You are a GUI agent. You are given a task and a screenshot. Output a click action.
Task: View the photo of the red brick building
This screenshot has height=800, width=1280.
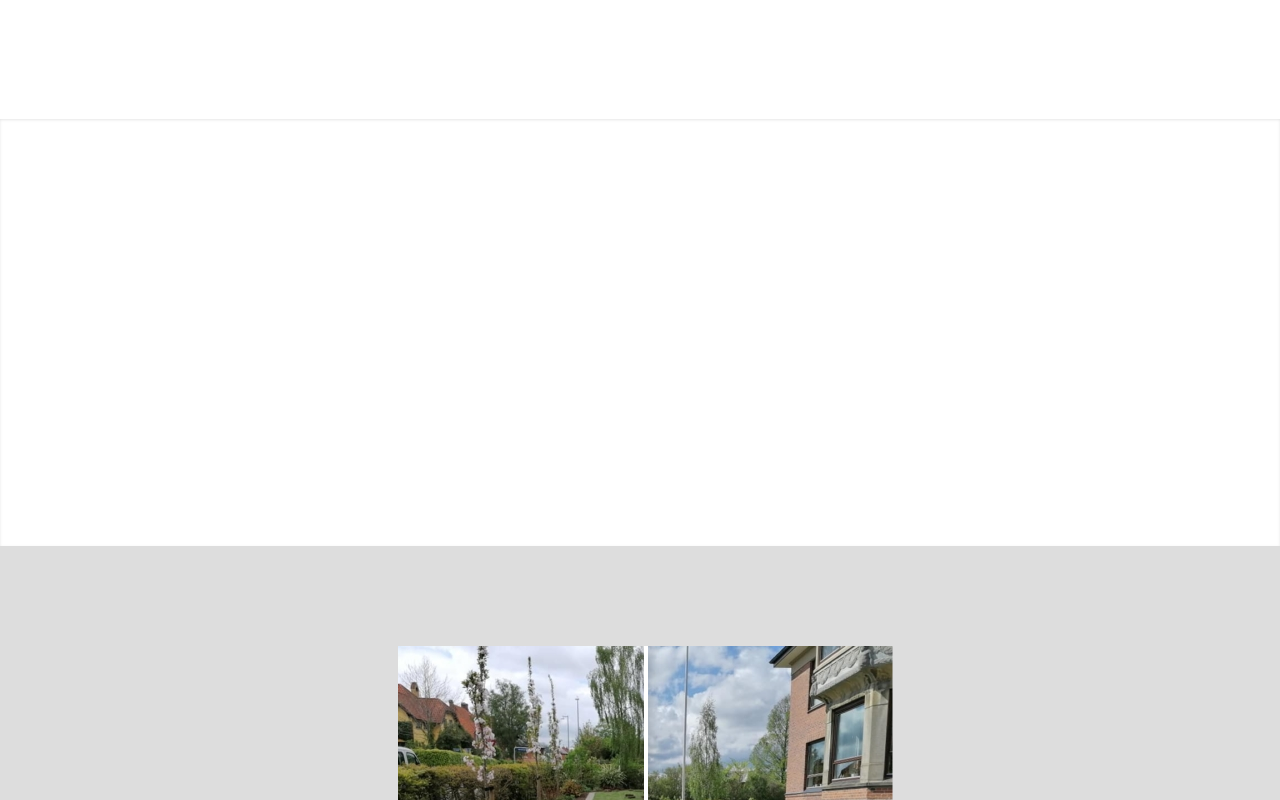770,723
